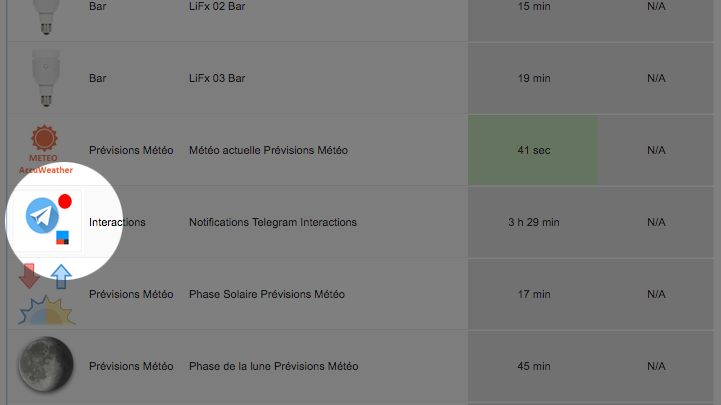The height and width of the screenshot is (405, 721).
Task: Tap the highlighted Telegram icon
Action: (x=44, y=218)
